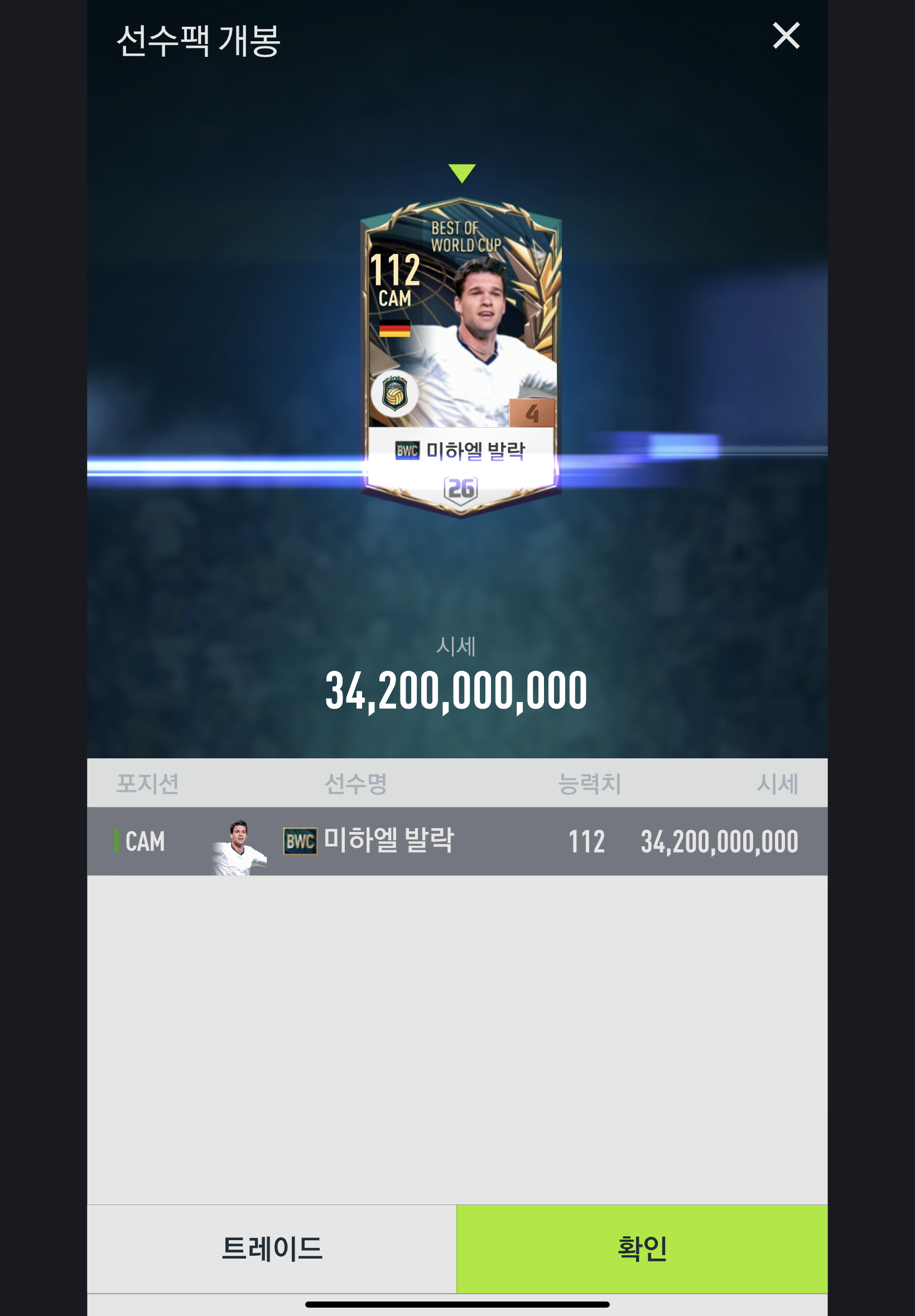This screenshot has width=915, height=1316.
Task: Select the 미하엘 발락 CAM row
Action: [x=457, y=841]
